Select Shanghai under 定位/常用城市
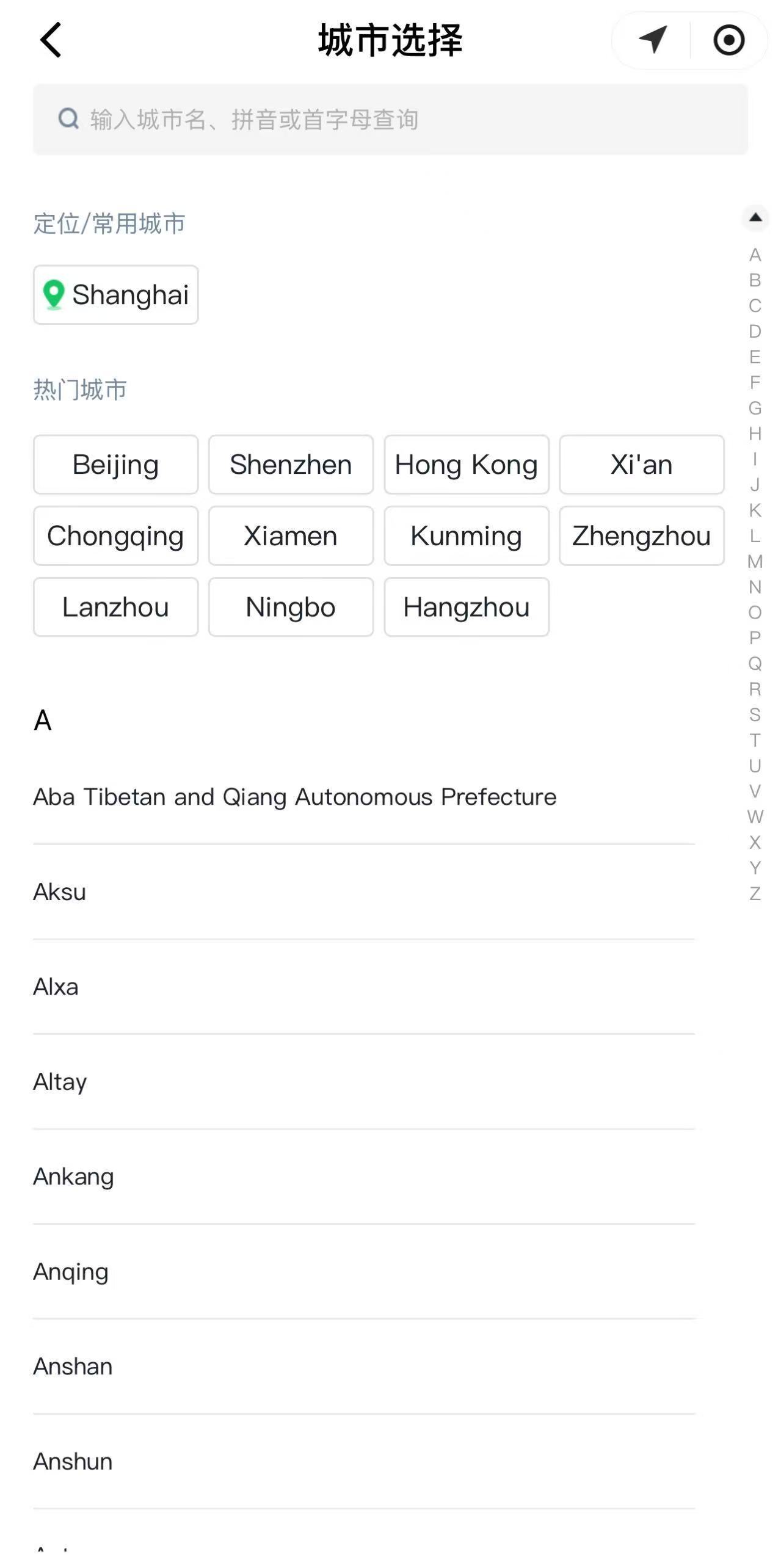Viewport: 781px width, 1568px height. (115, 295)
